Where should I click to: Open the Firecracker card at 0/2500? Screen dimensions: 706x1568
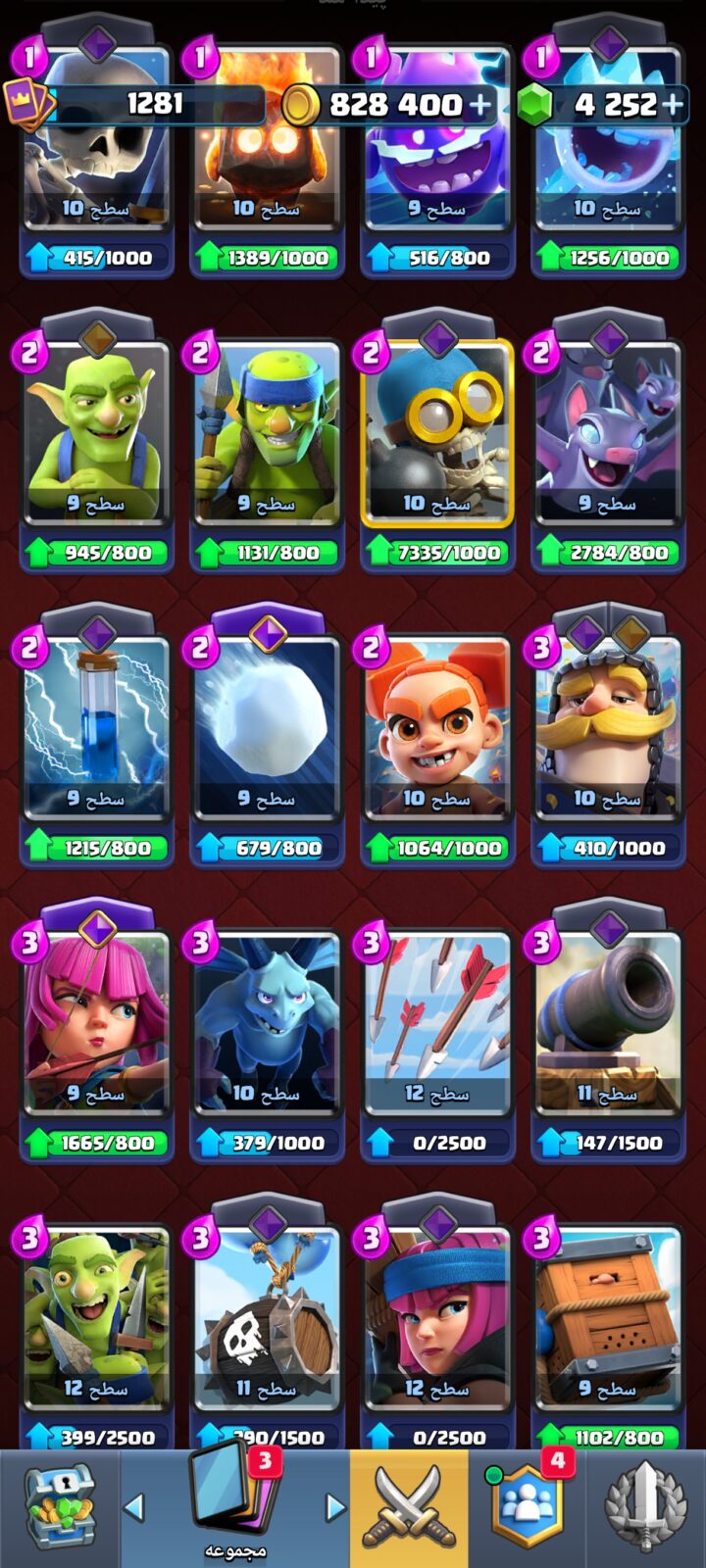[437, 1323]
